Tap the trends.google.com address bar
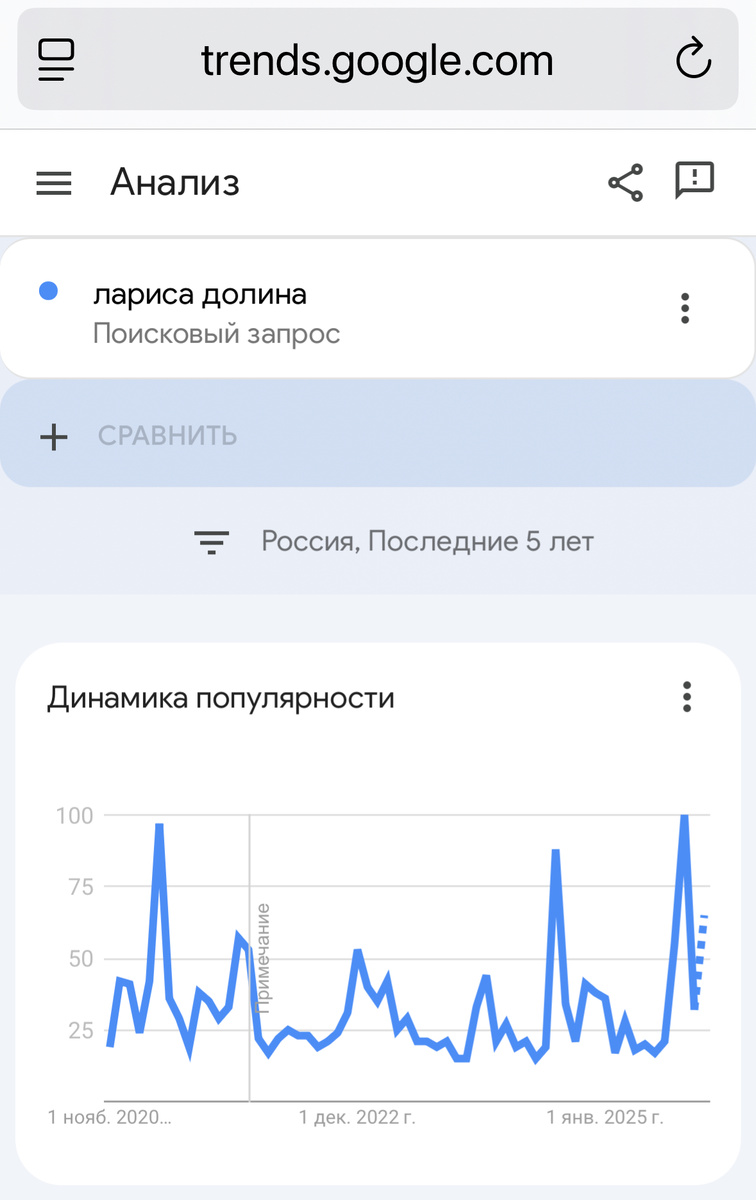The height and width of the screenshot is (1200, 756). 378,60
